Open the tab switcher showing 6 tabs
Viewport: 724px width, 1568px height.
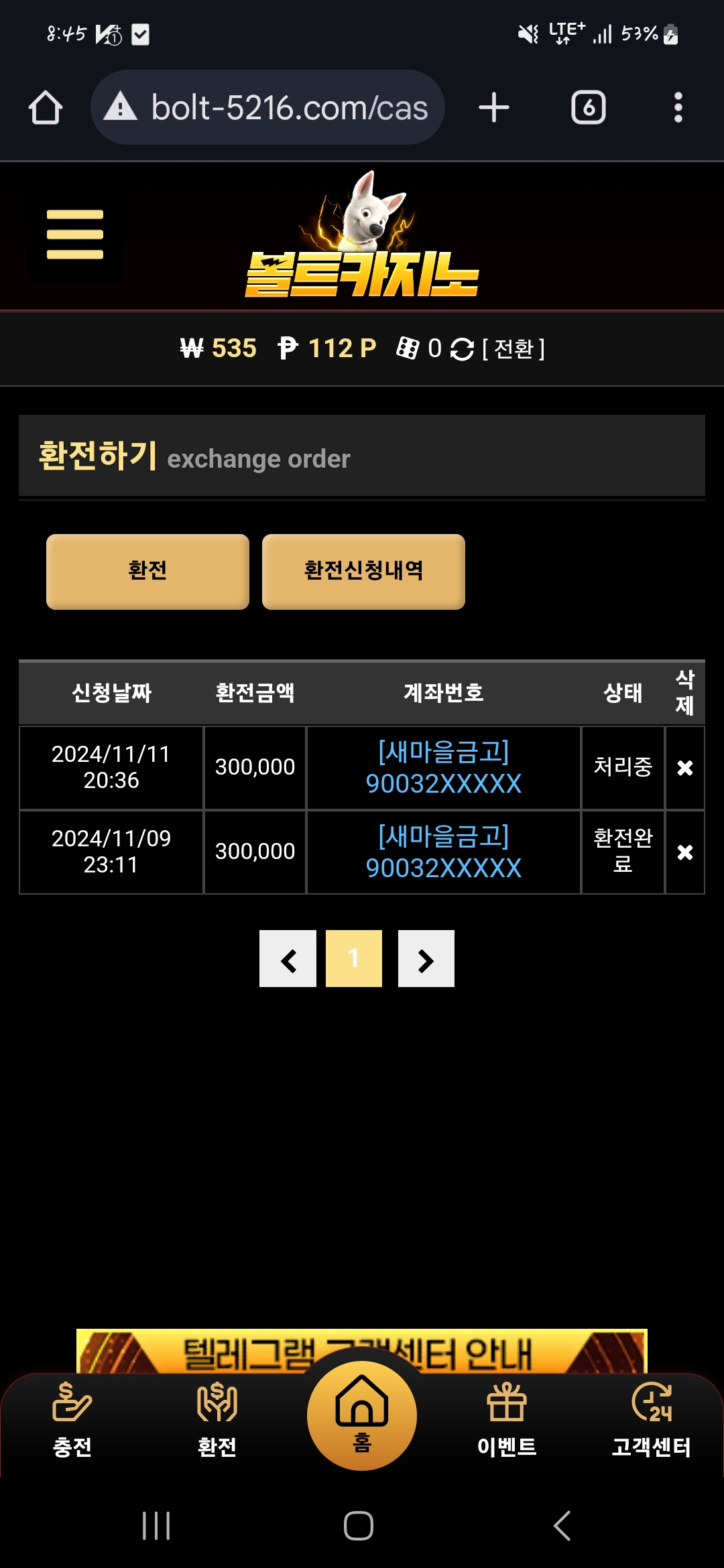click(588, 108)
